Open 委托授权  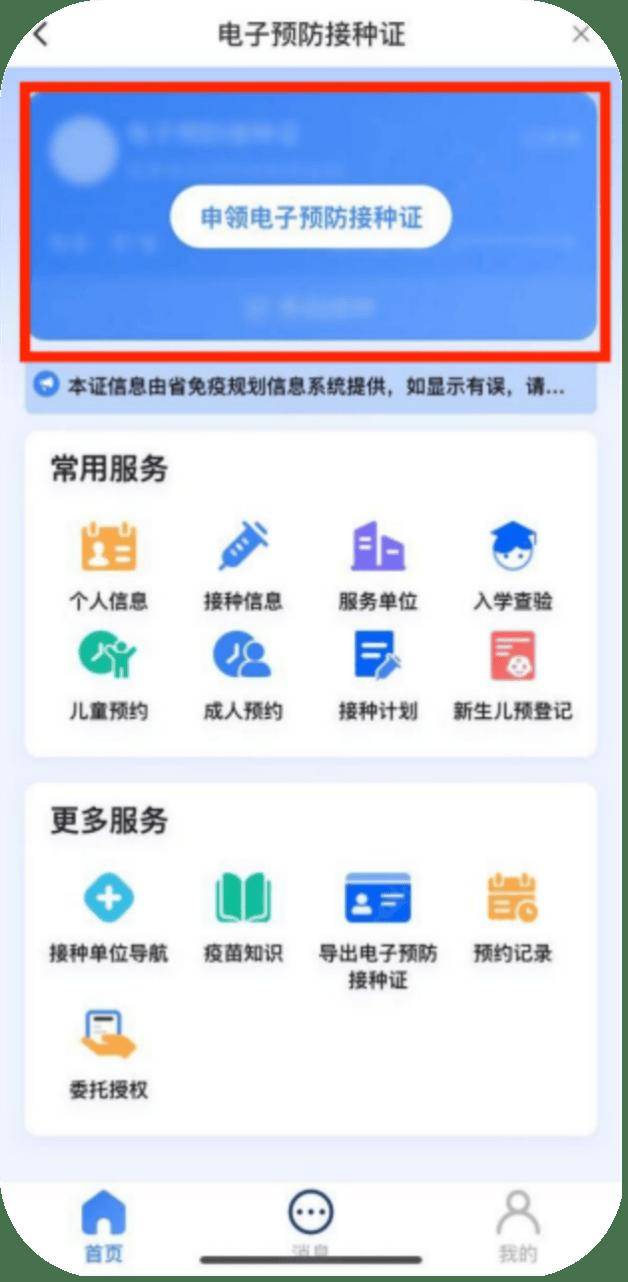point(108,1052)
